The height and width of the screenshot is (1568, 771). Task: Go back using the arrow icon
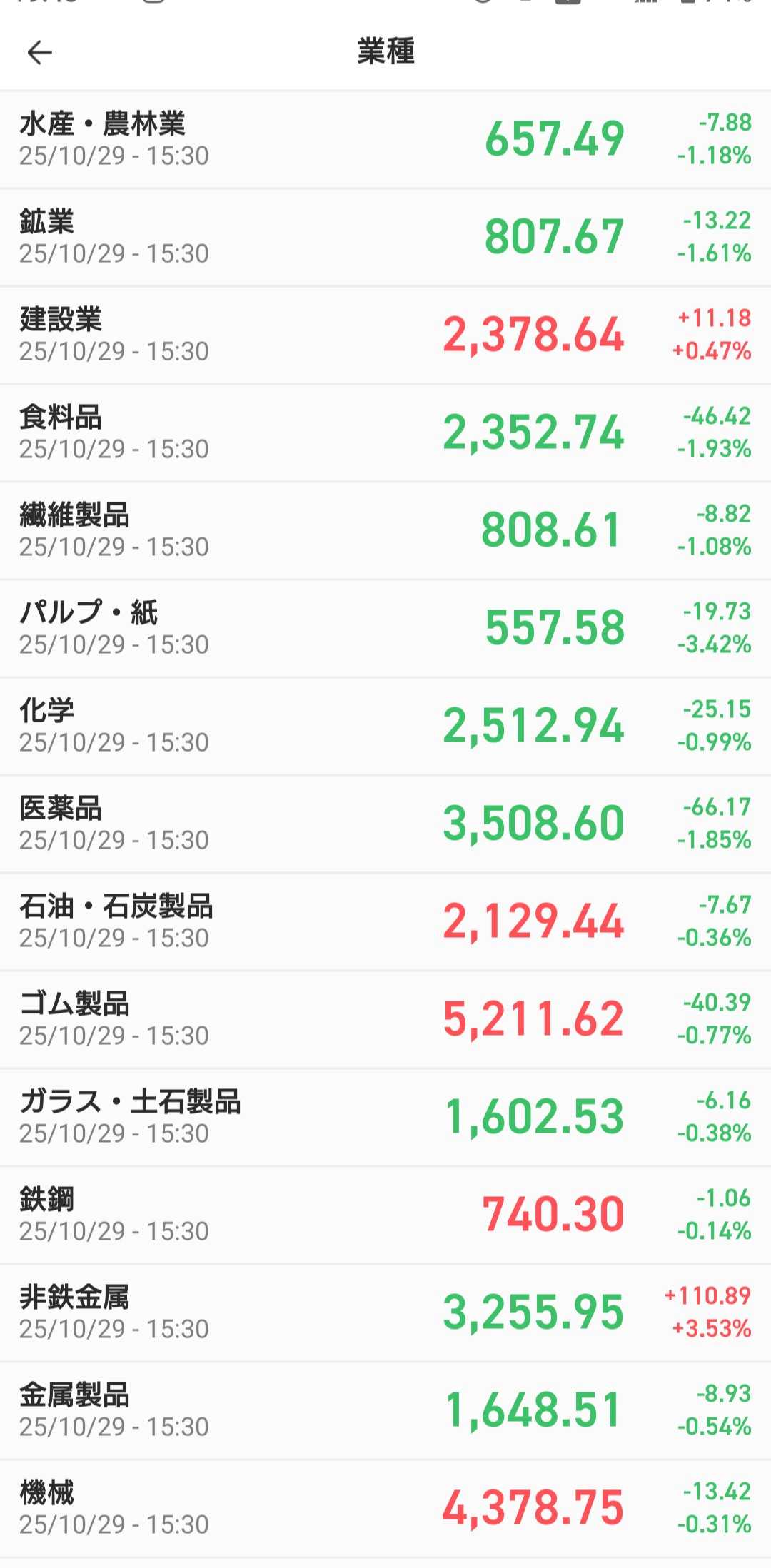click(39, 52)
